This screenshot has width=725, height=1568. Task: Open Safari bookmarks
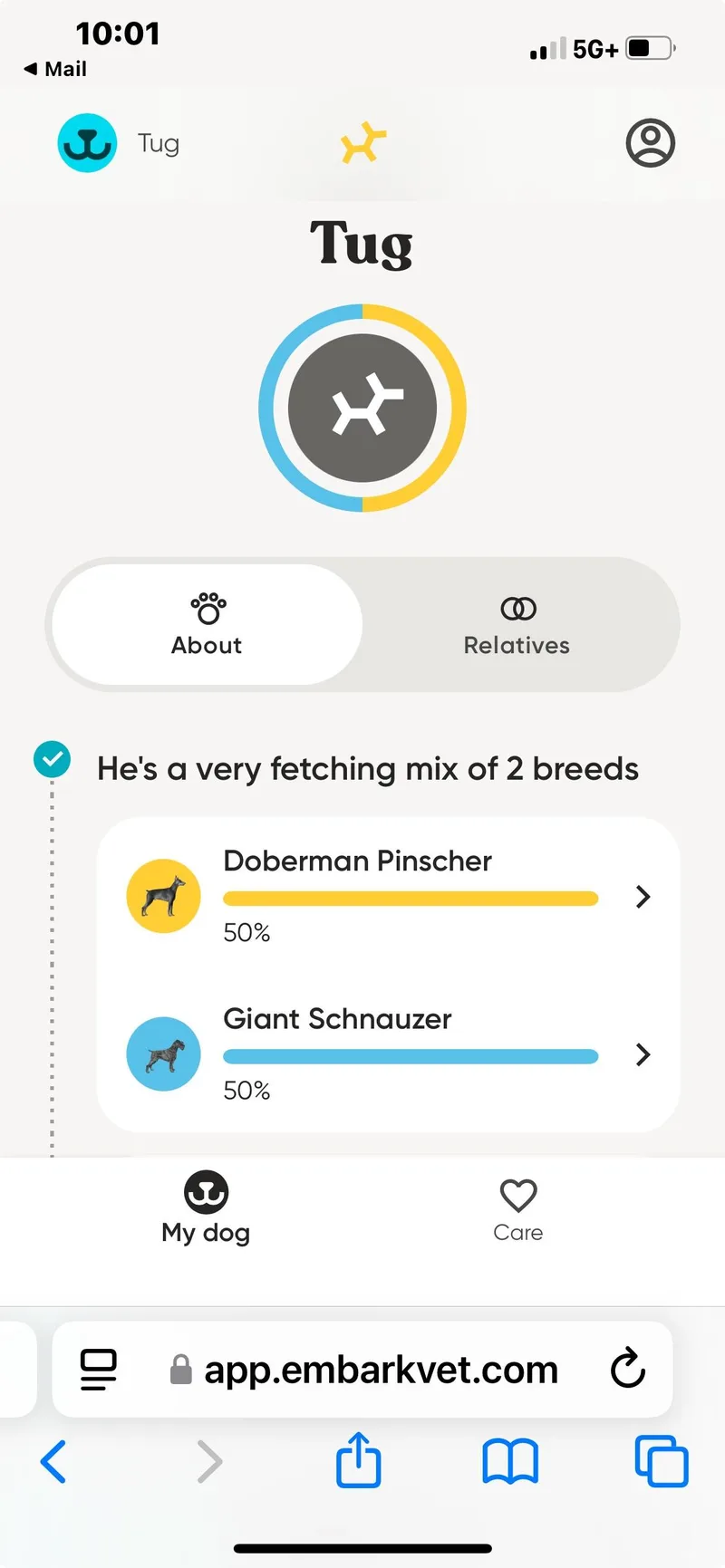(x=510, y=1461)
